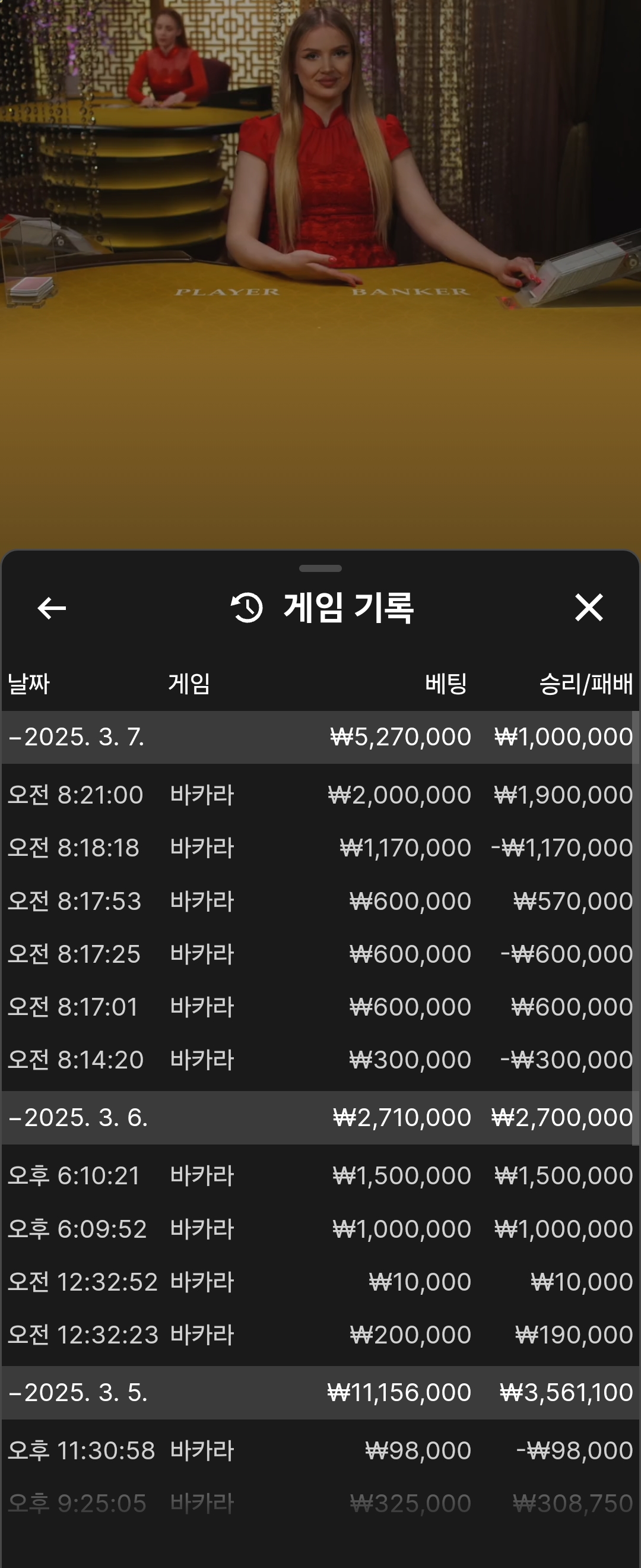641x1568 pixels.
Task: Open the 오전 12:32:23 바카라 record
Action: pos(320,1334)
